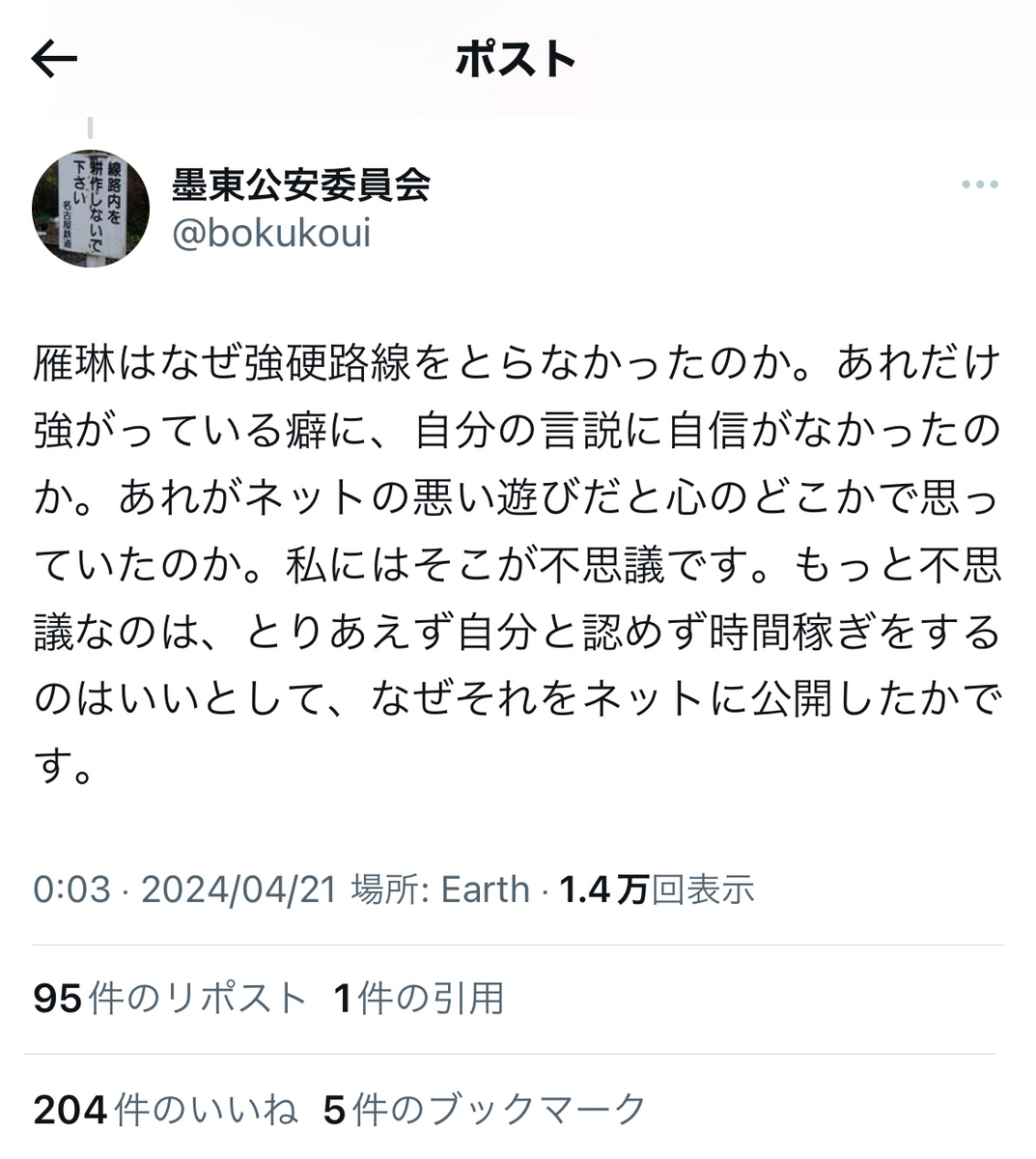
Task: Go back using the arrow
Action: click(54, 60)
